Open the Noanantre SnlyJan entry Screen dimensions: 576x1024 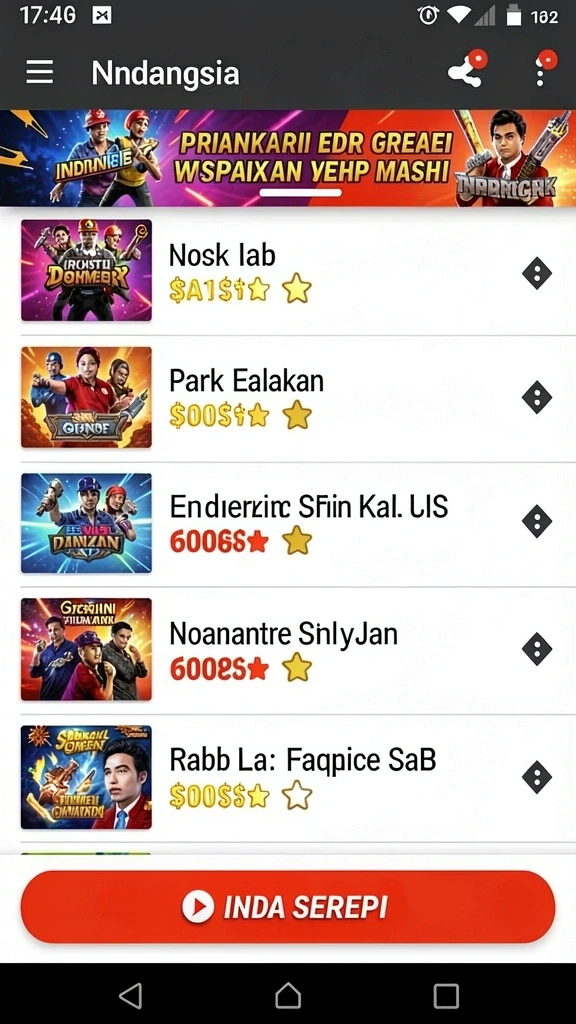coord(288,649)
